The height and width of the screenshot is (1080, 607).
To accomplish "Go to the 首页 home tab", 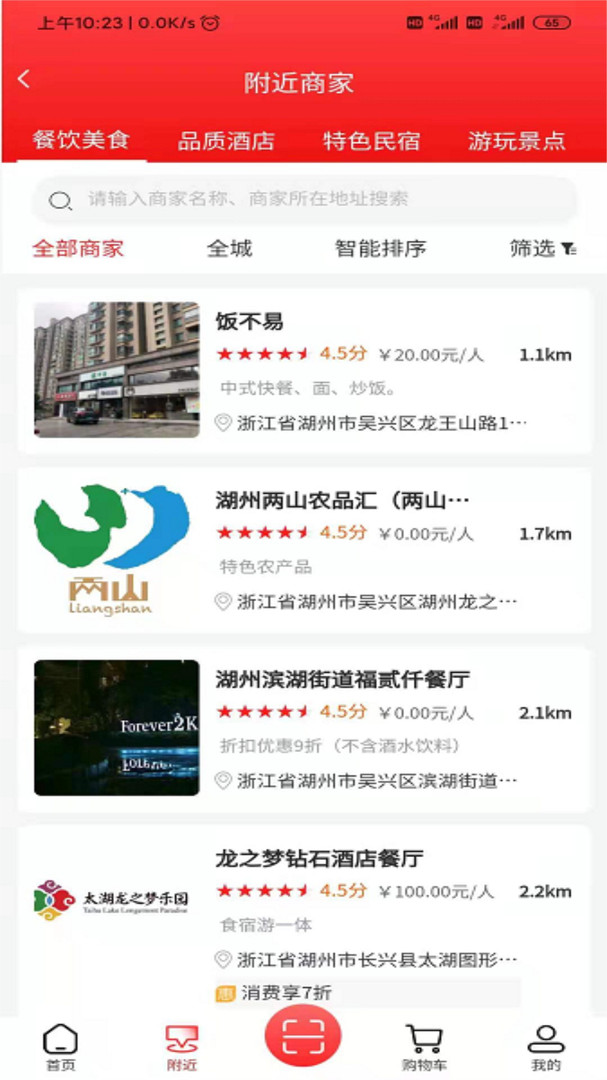I will coord(60,1047).
